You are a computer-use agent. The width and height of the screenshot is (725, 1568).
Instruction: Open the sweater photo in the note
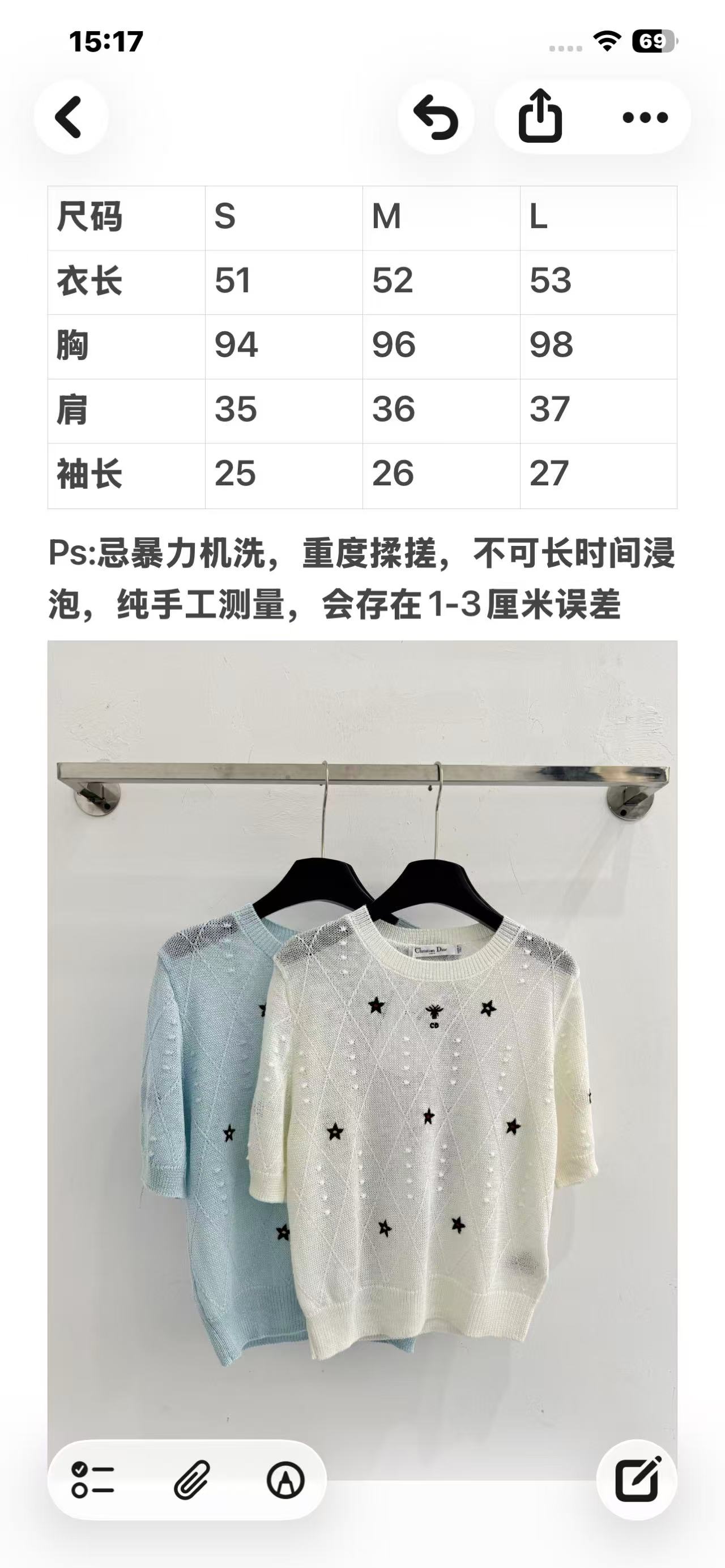(x=362, y=1059)
